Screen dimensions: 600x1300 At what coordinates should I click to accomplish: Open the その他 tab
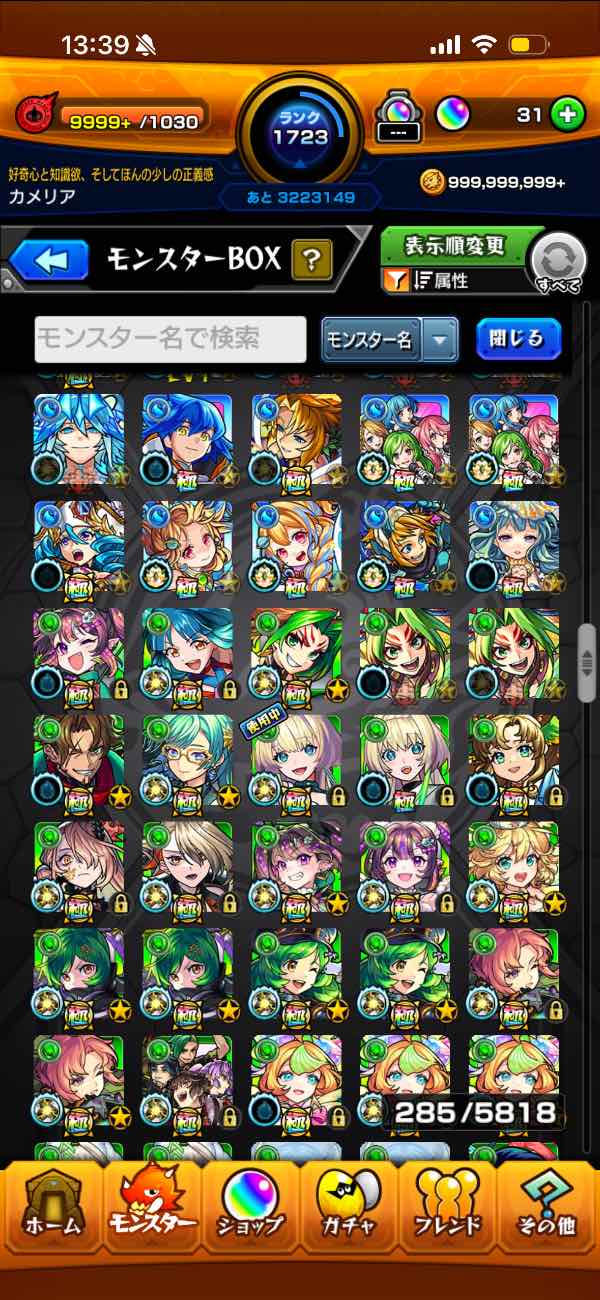tap(547, 1213)
